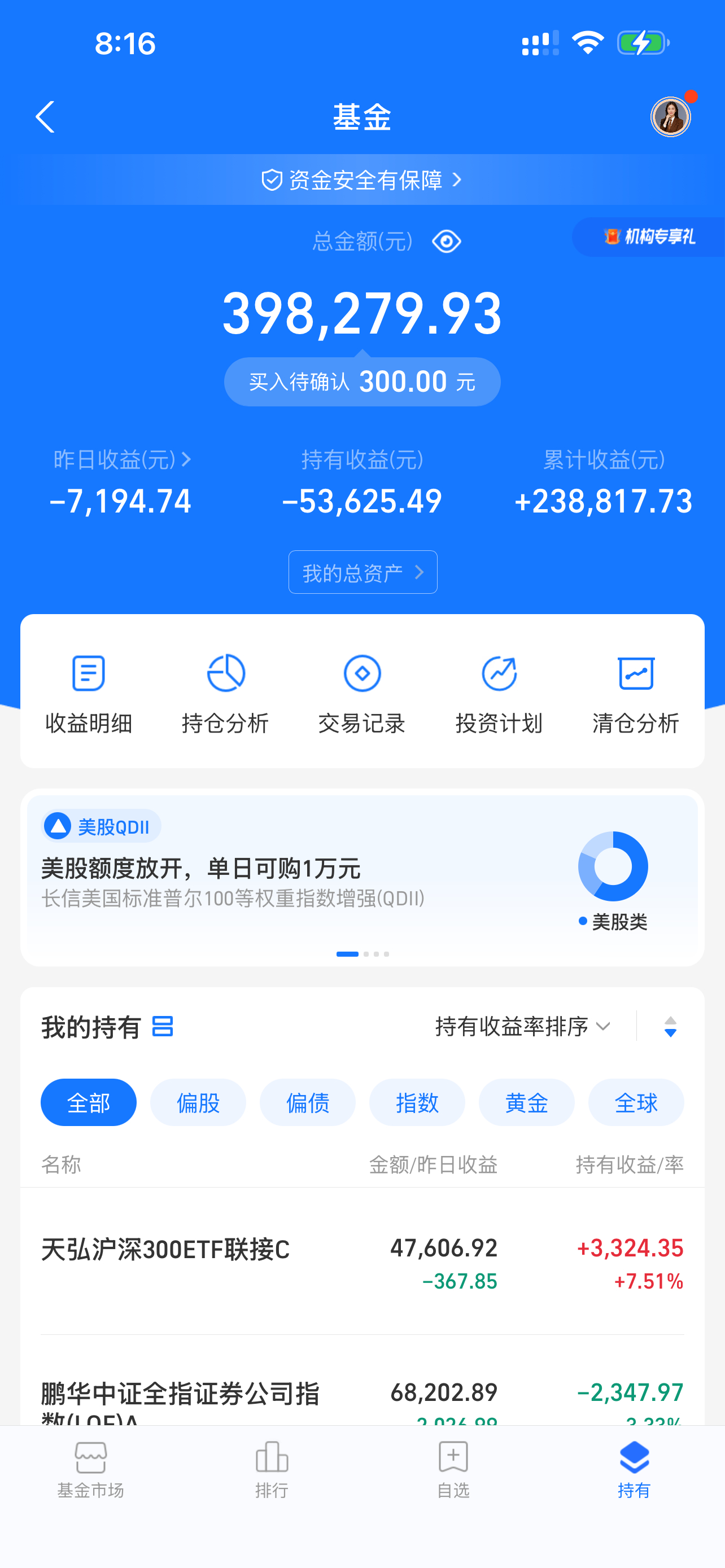Hide total amount with the eye icon
Image resolution: width=725 pixels, height=1568 pixels.
click(446, 242)
